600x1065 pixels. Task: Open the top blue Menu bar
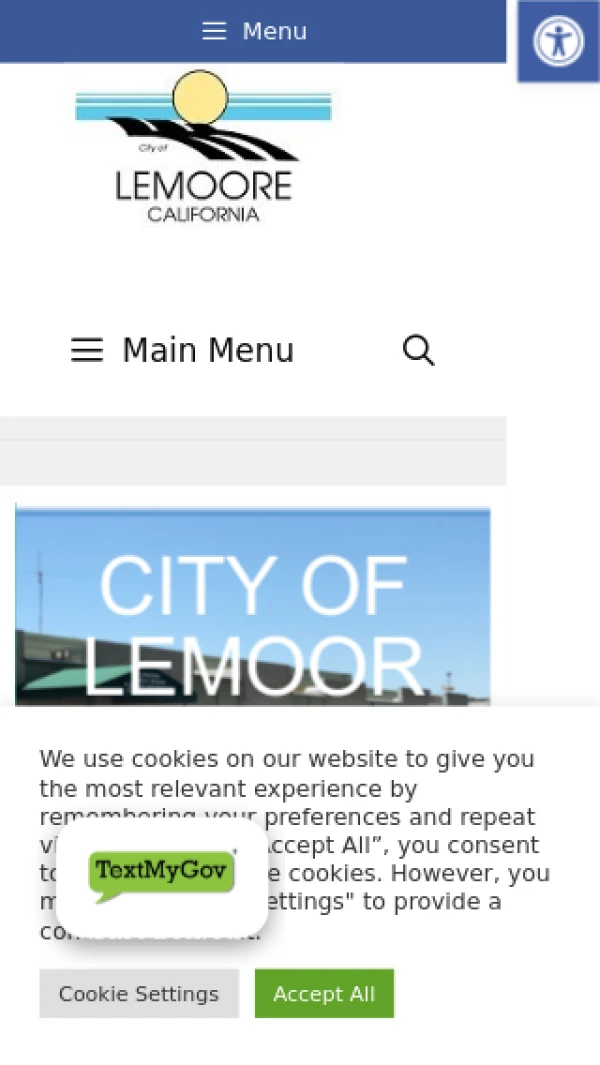254,31
